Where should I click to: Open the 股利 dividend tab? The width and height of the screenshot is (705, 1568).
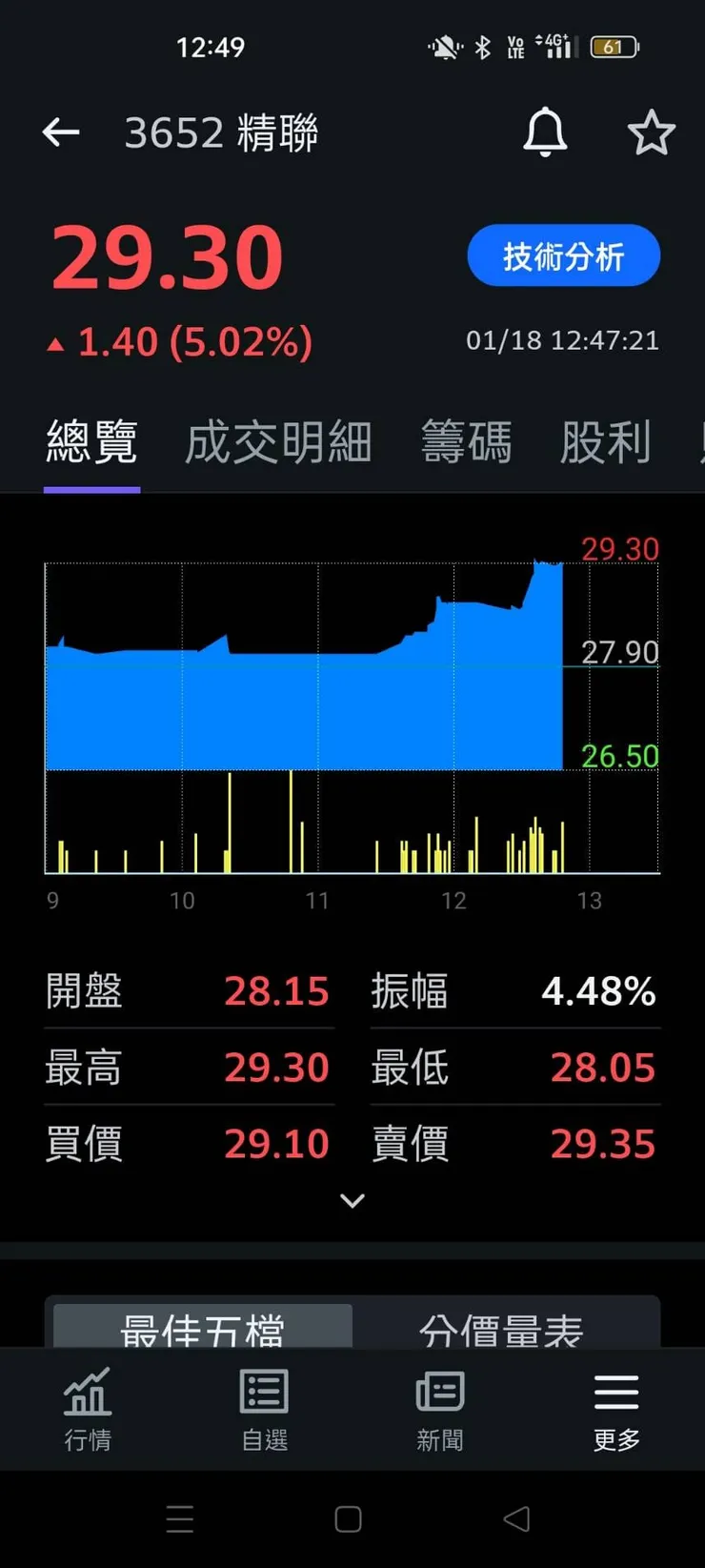click(607, 443)
